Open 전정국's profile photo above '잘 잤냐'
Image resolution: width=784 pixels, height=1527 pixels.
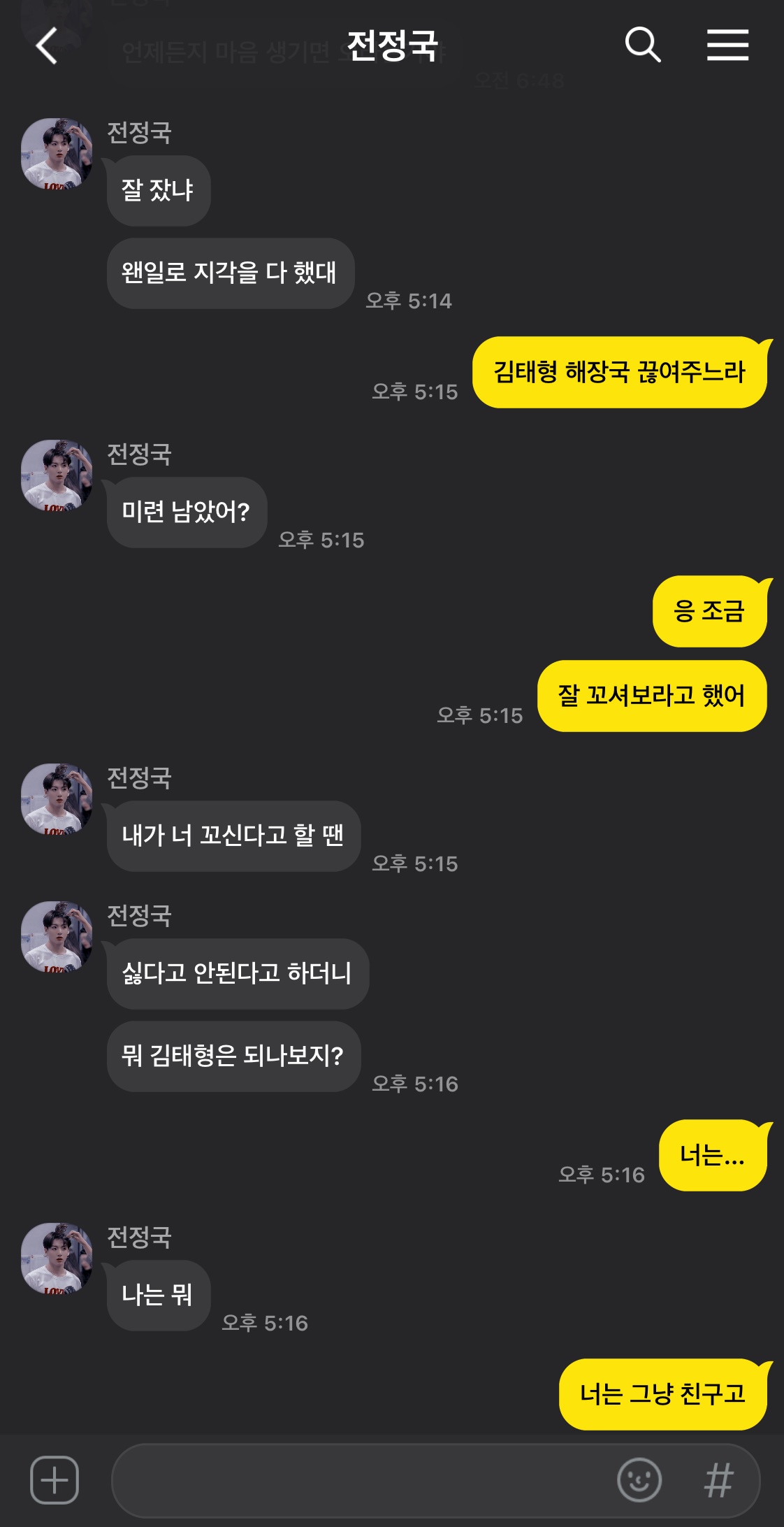click(x=57, y=153)
